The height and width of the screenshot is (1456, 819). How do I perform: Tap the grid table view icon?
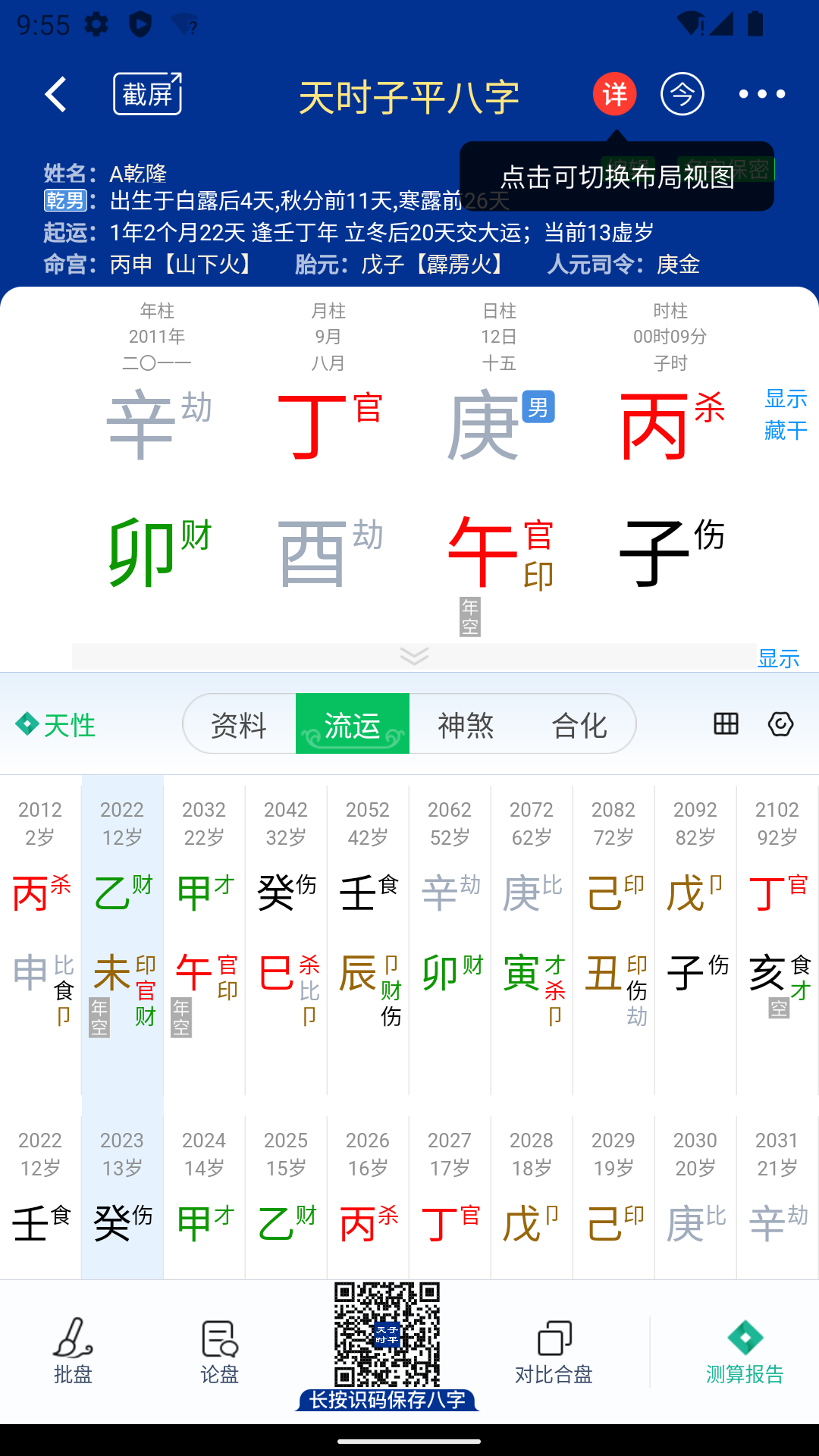[x=726, y=724]
